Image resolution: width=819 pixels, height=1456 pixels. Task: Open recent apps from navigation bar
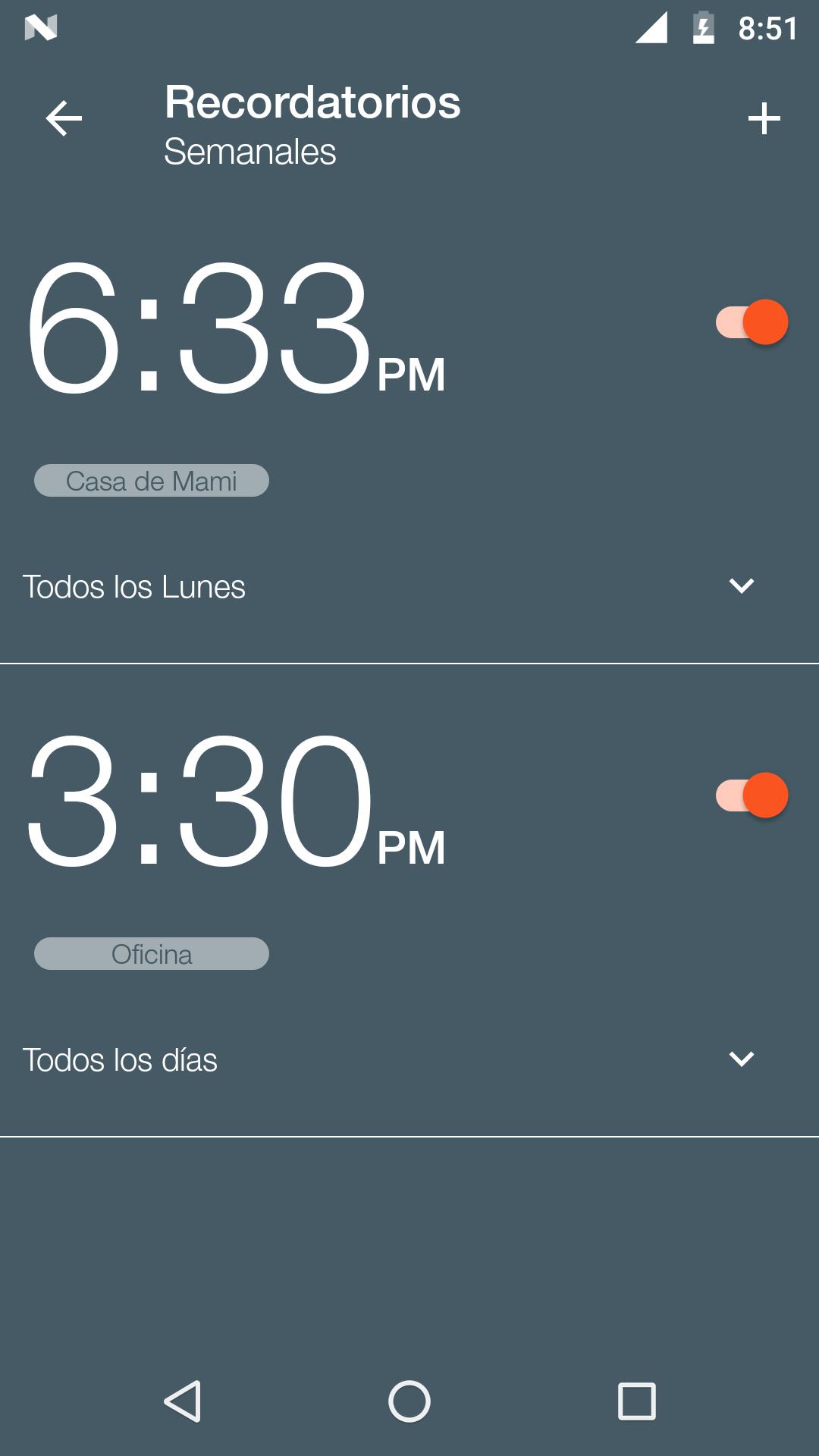point(636,1401)
